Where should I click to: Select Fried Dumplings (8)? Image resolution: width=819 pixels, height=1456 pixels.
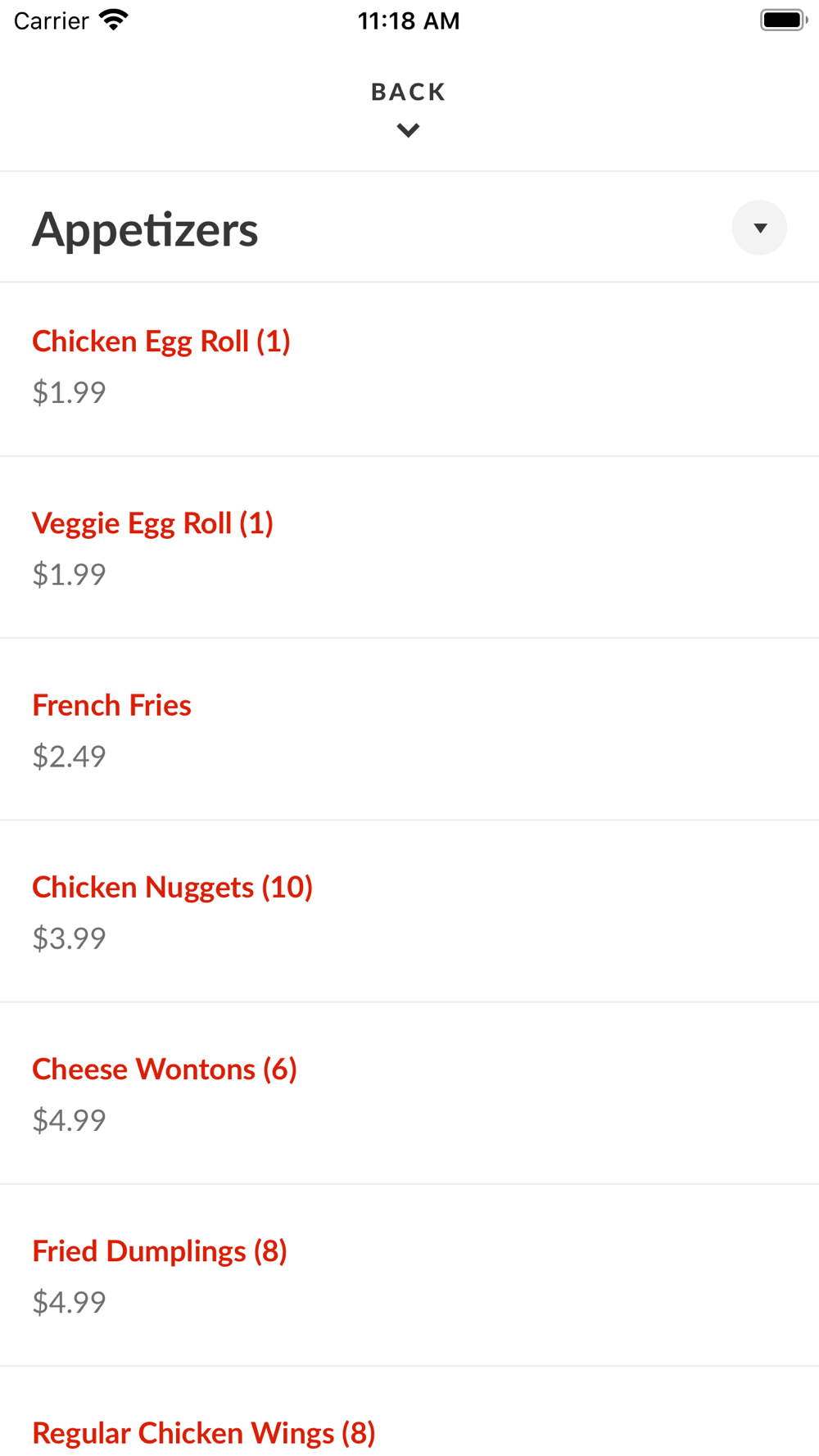click(x=160, y=1251)
